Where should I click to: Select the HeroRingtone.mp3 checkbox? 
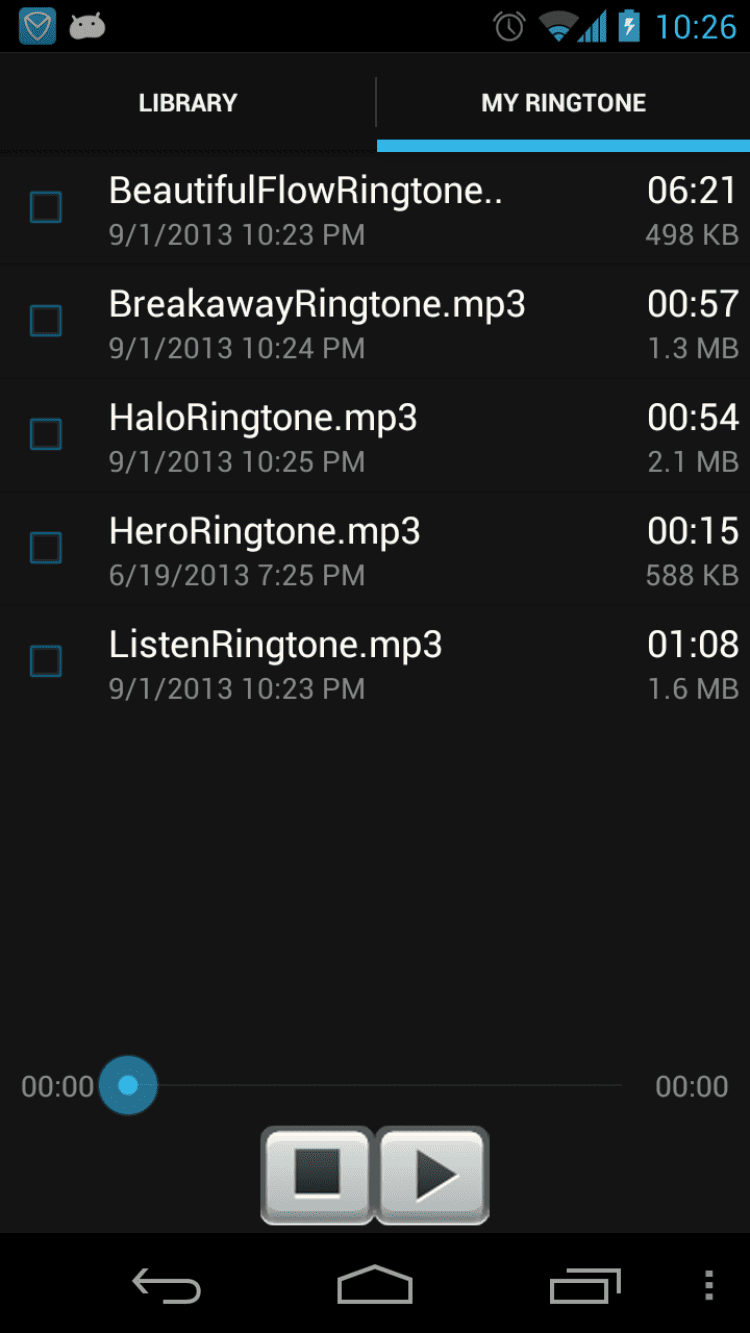point(46,548)
